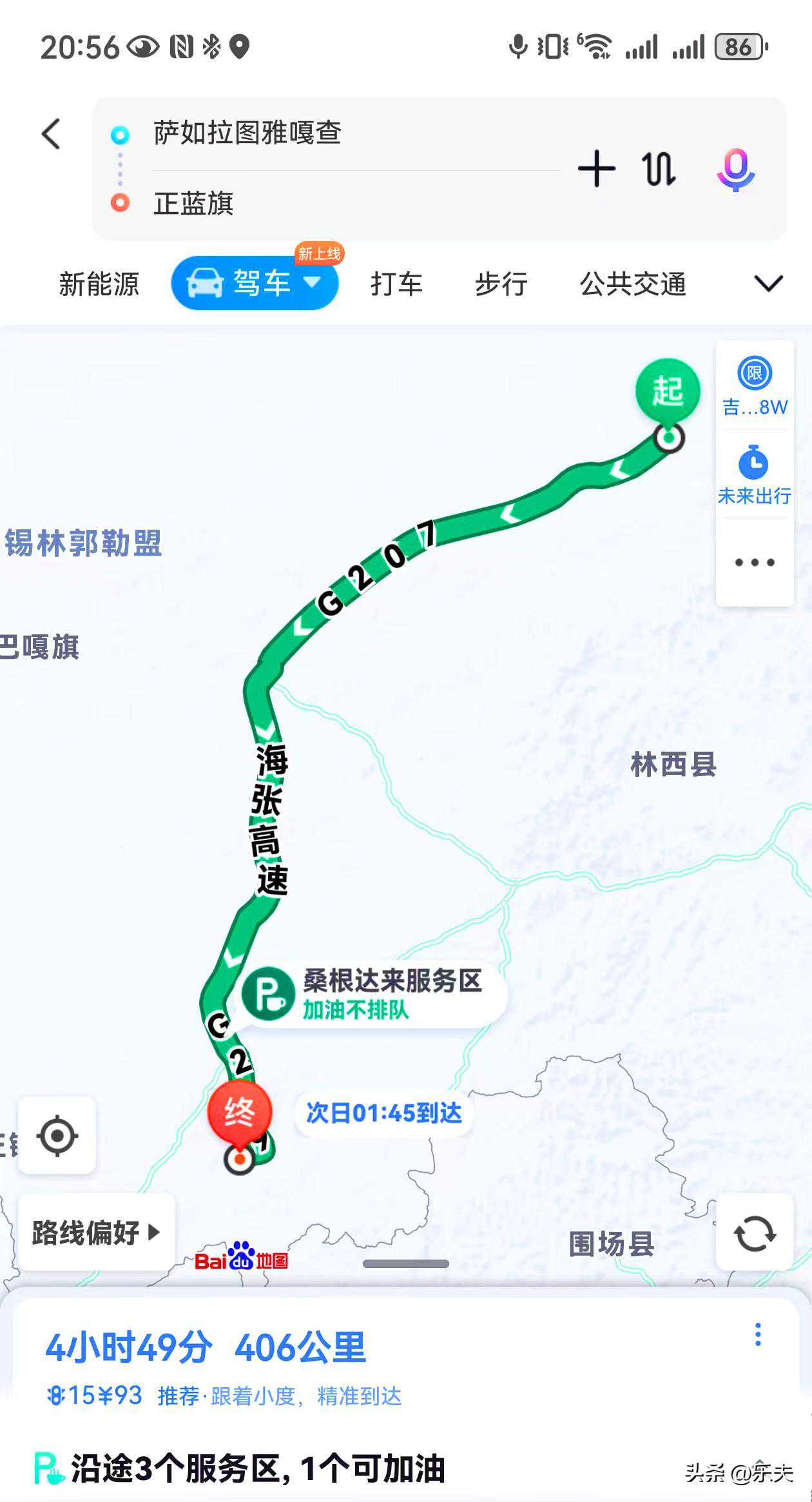The image size is (812, 1502).
Task: Open more map tools (three dots)
Action: point(755,562)
